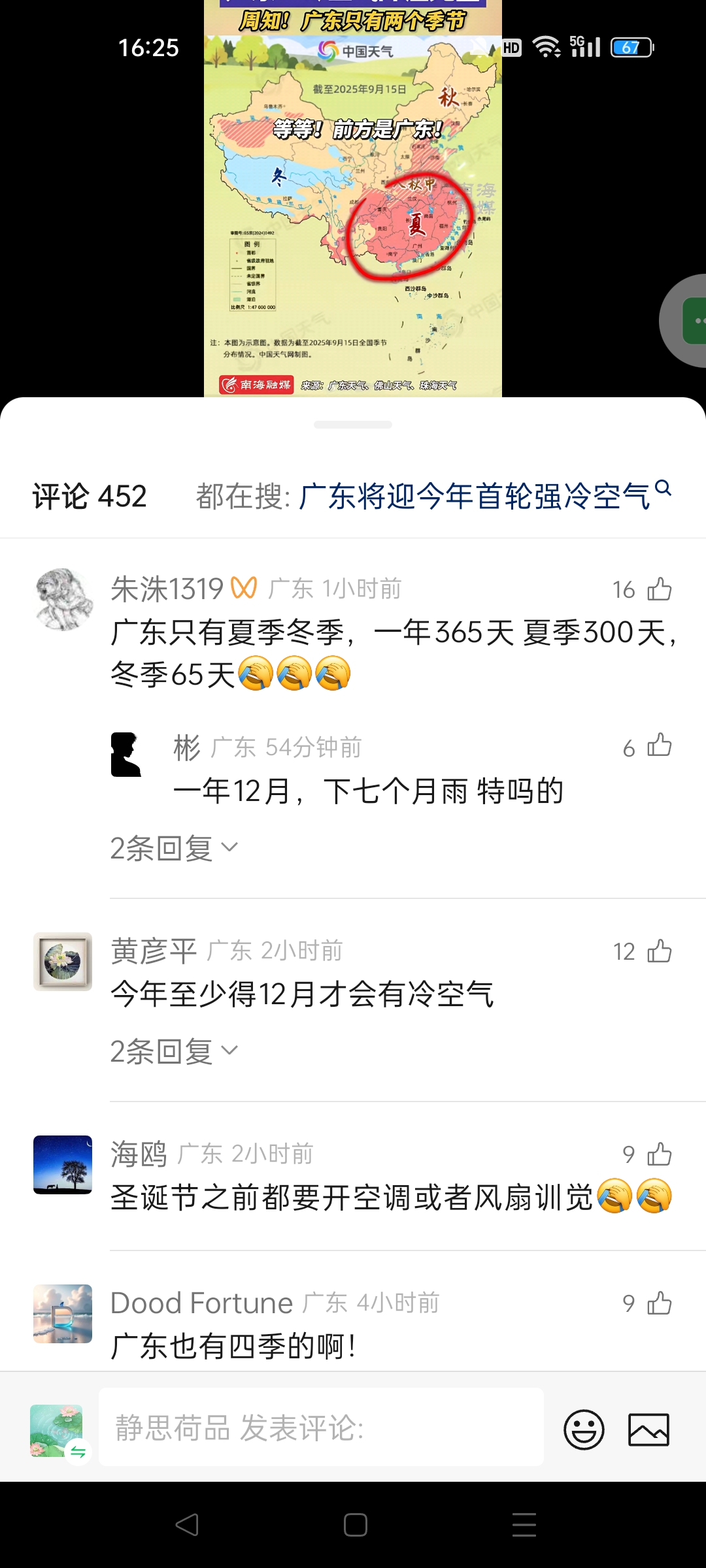Screen dimensions: 706x1568
Task: Like 彬's reply about seven months rain
Action: click(x=659, y=746)
